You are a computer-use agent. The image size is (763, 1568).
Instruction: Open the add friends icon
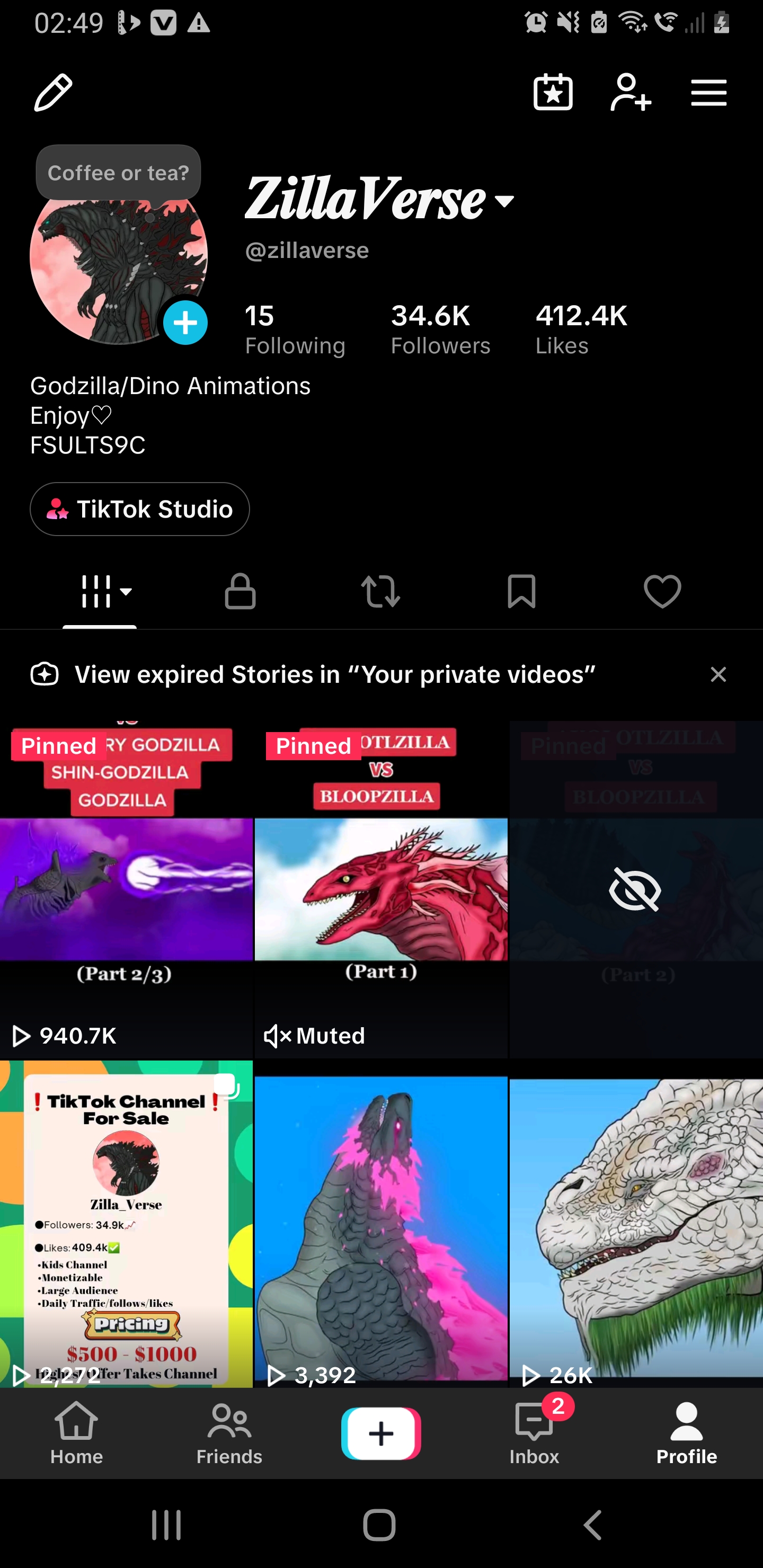pos(631,93)
